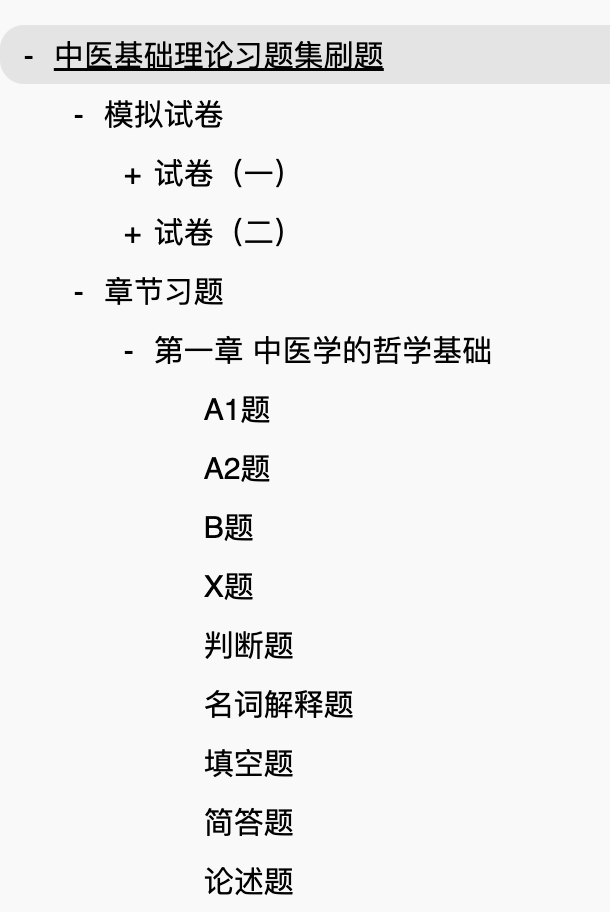
Task: Select the B题 item
Action: click(x=229, y=528)
